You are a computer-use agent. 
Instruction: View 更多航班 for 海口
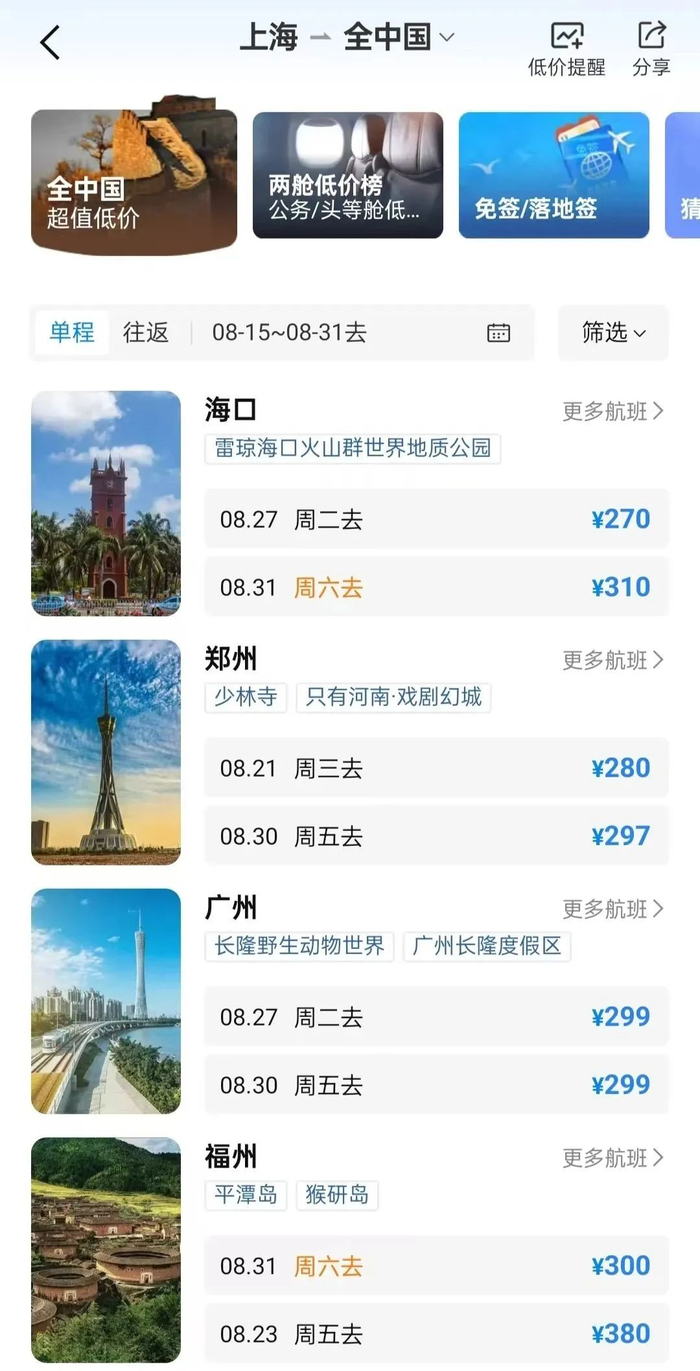click(x=612, y=411)
